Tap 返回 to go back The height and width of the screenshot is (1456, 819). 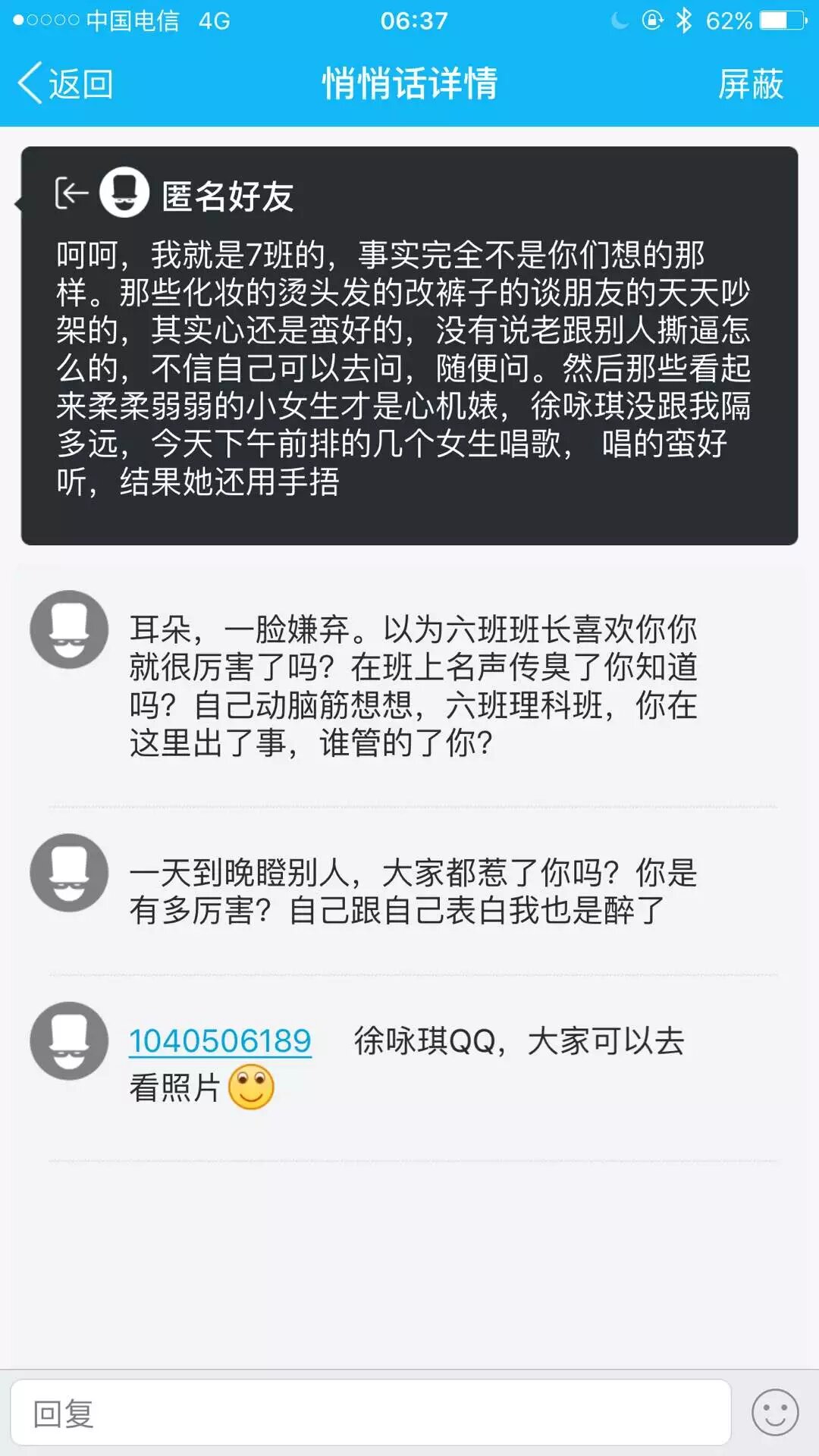click(x=65, y=83)
